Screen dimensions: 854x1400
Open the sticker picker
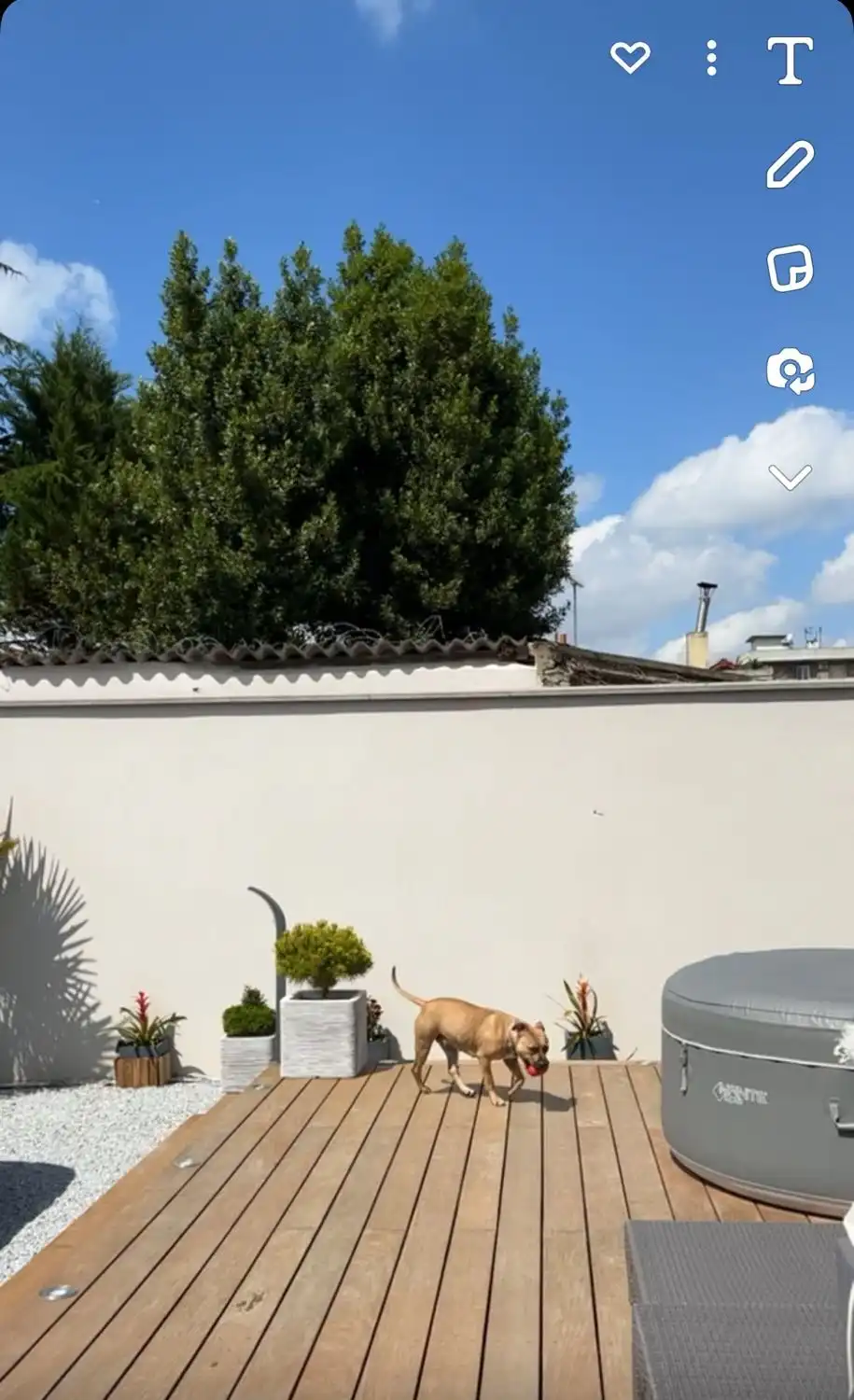click(x=790, y=269)
